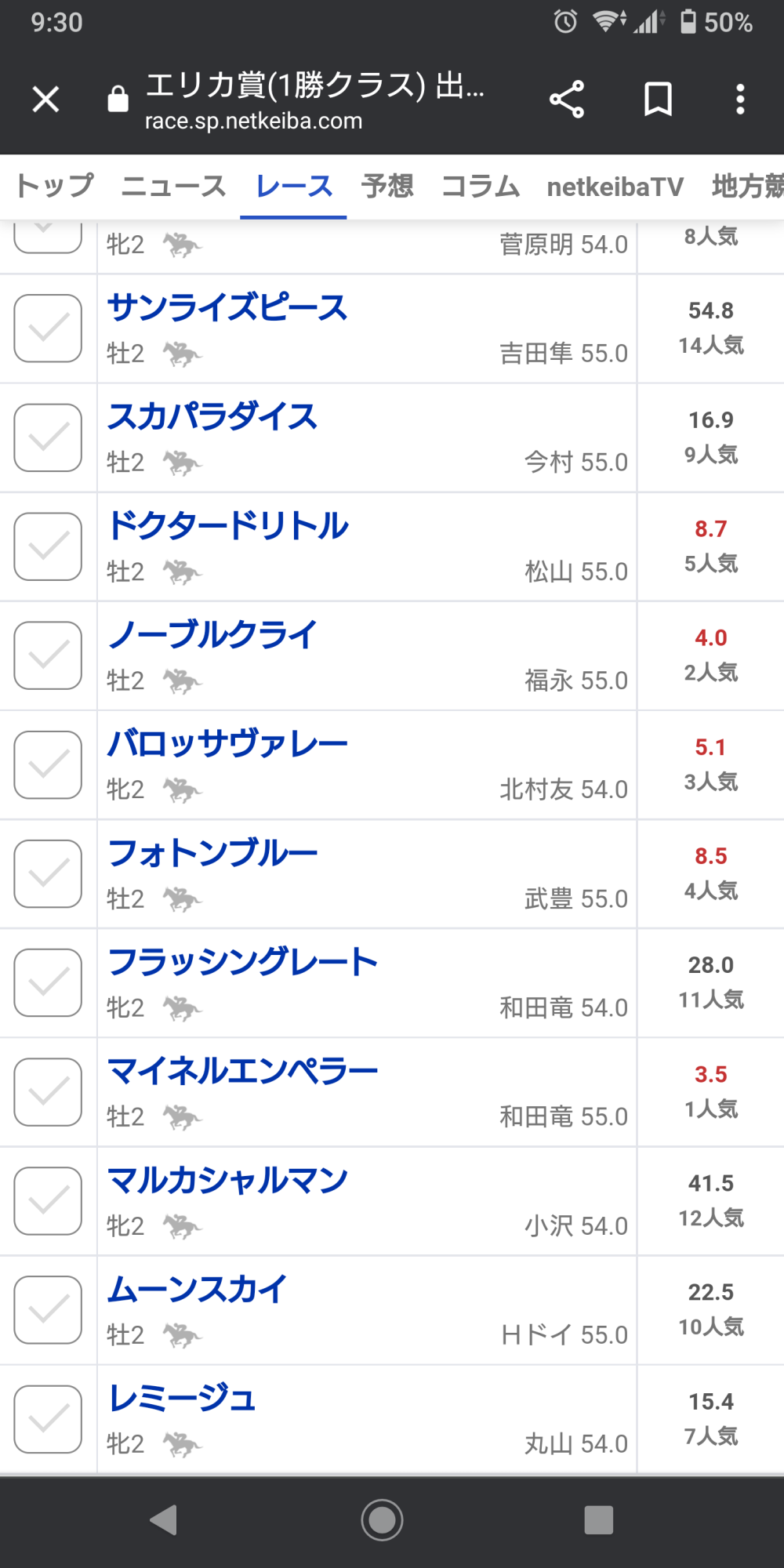Open the browser overflow menu
The image size is (784, 1568).
tap(740, 100)
